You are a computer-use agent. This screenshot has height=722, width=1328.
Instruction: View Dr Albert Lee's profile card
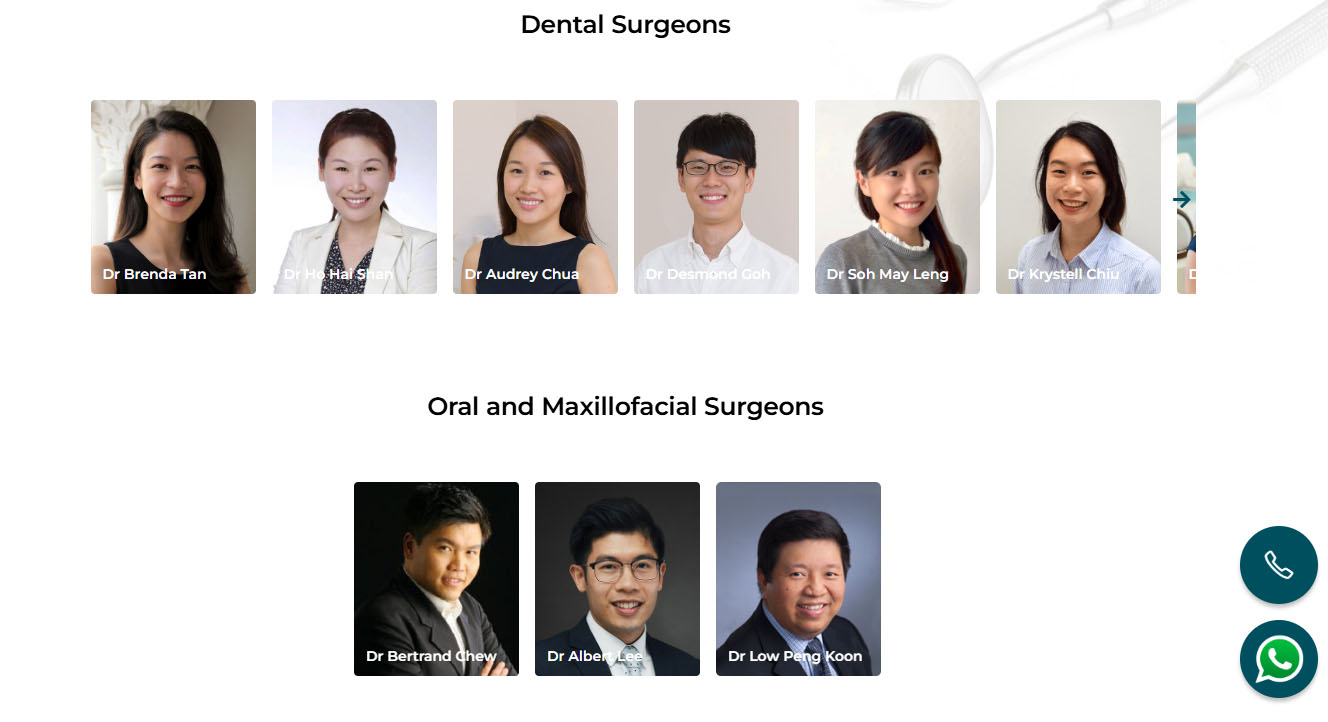pos(617,579)
